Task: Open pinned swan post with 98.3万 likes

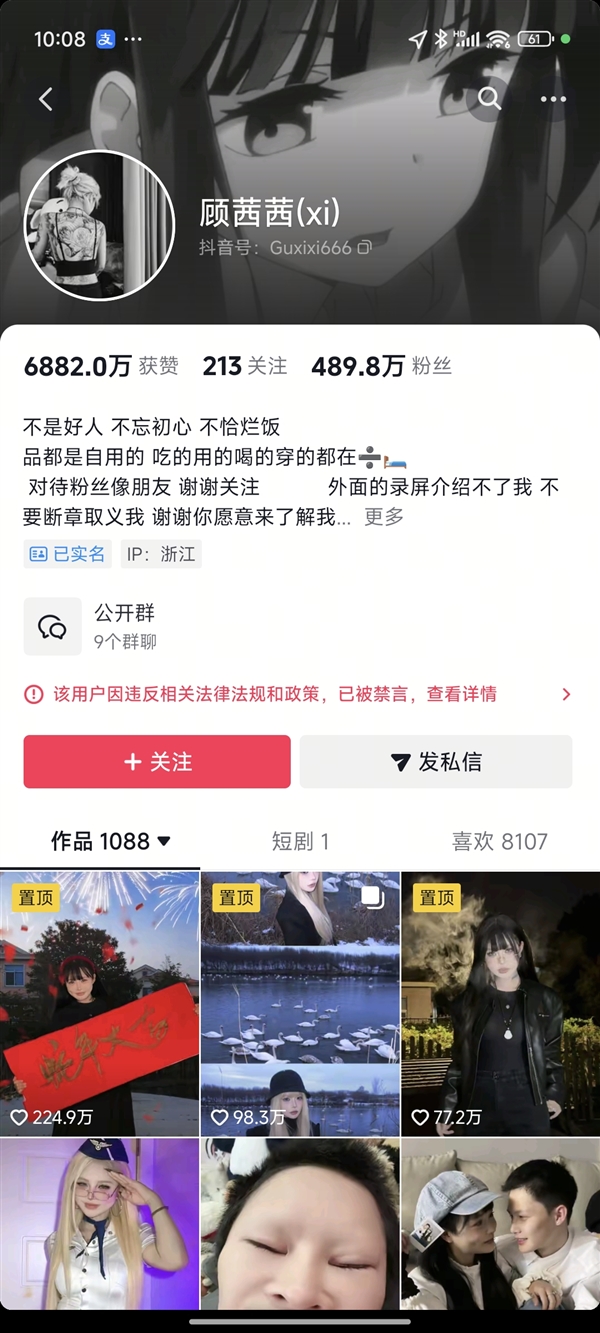Action: (300, 1003)
